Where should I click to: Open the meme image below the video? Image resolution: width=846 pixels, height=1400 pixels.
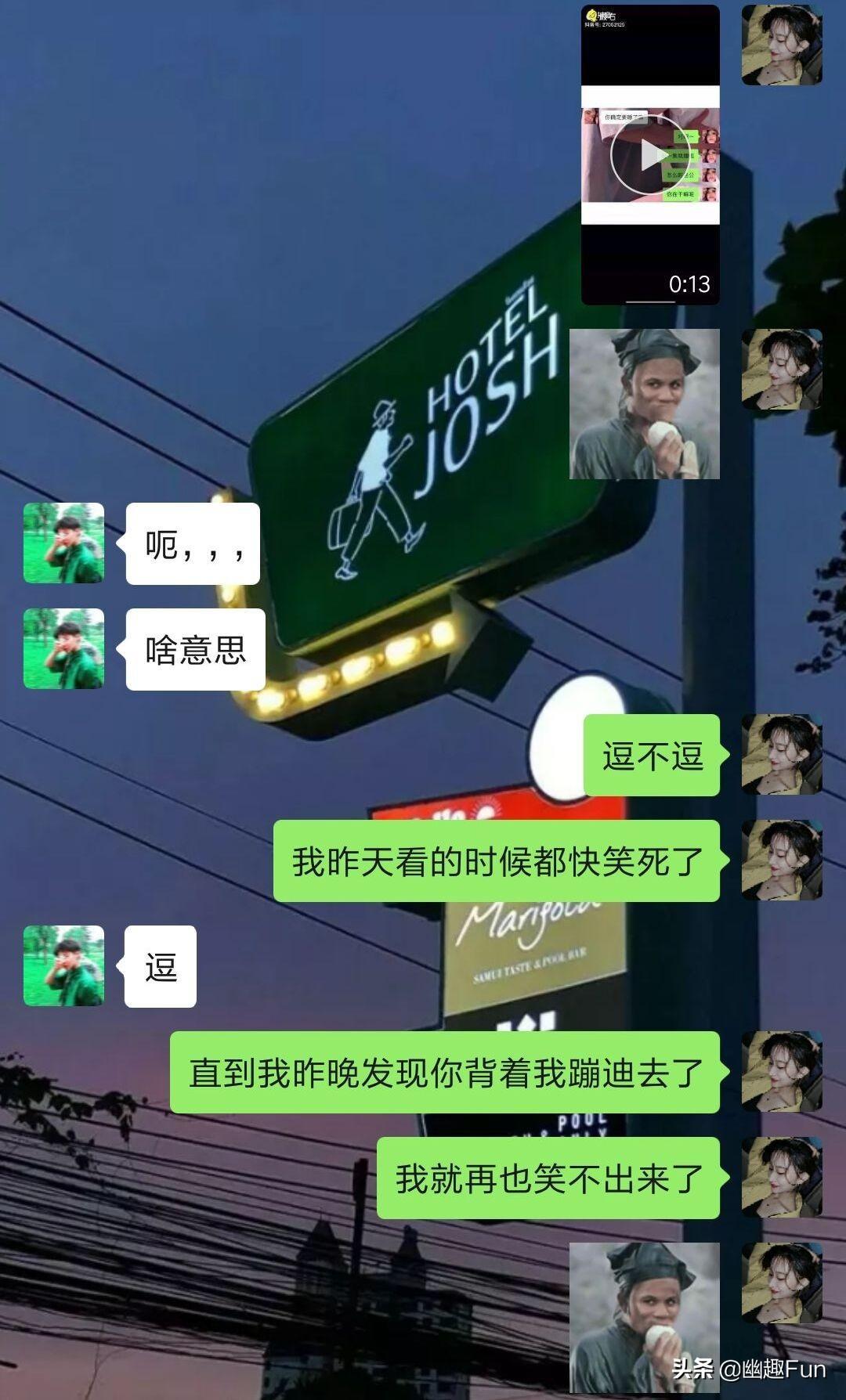(x=644, y=404)
